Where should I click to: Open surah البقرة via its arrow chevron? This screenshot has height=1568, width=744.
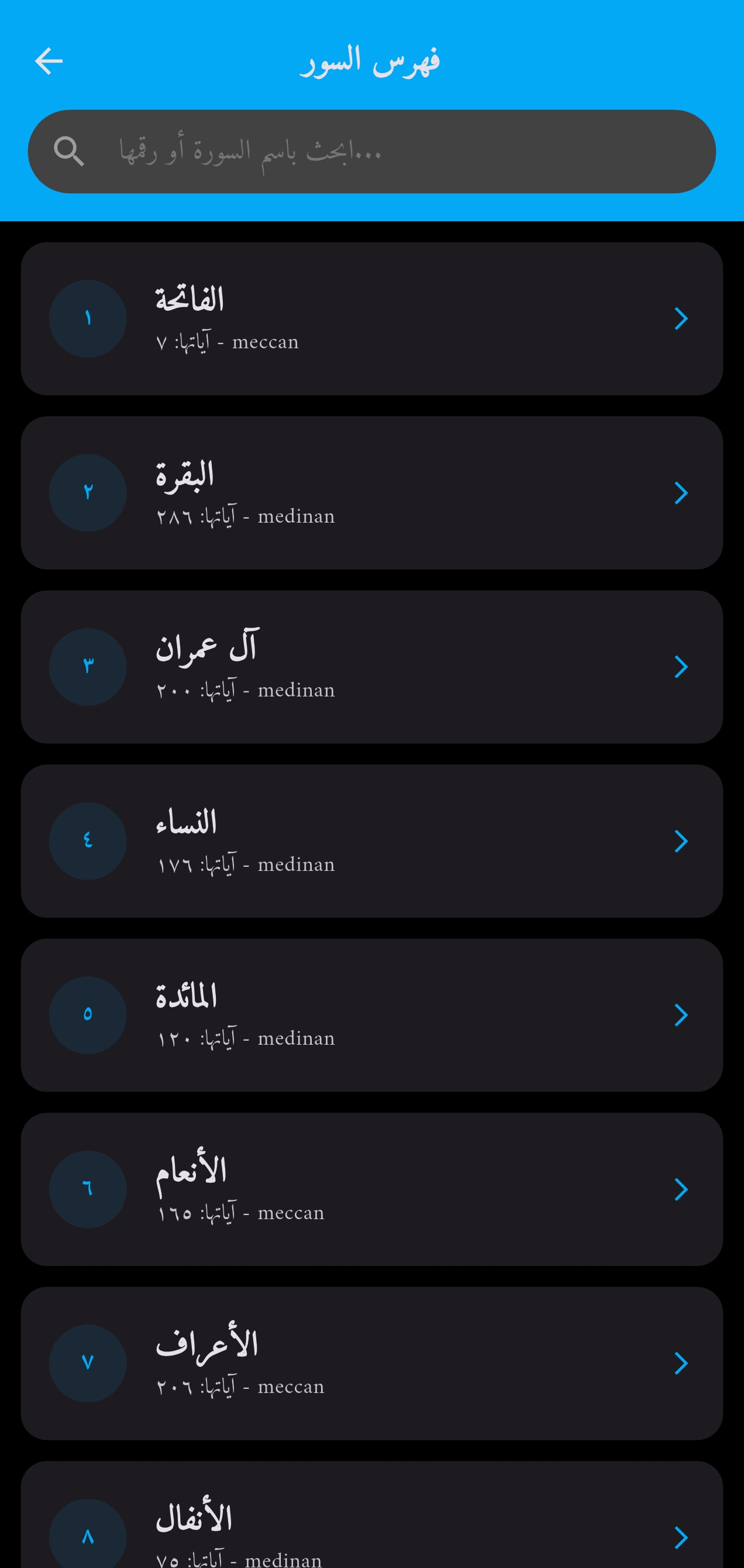coord(681,492)
